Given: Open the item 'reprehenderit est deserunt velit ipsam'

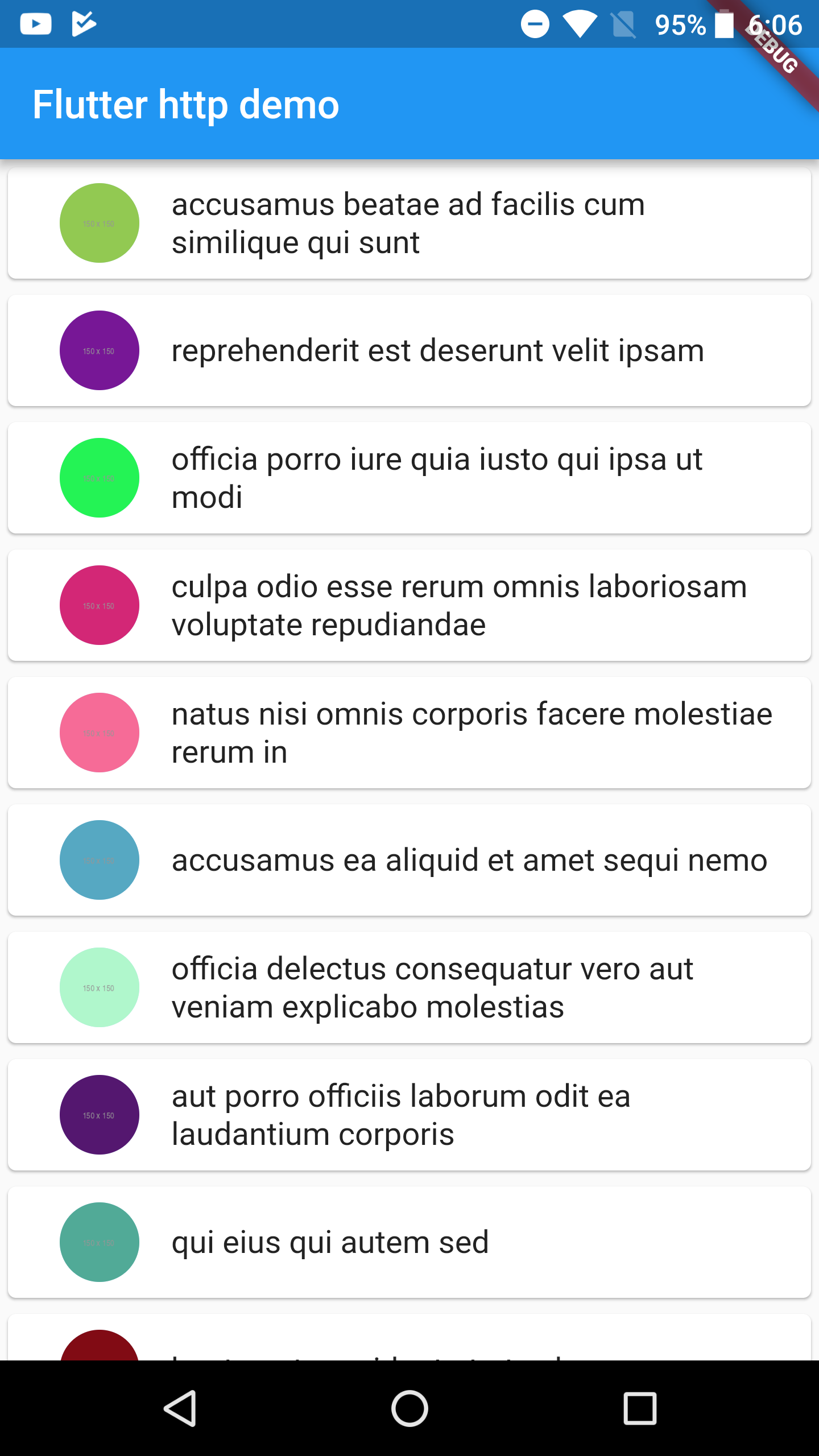Looking at the screenshot, I should (409, 350).
